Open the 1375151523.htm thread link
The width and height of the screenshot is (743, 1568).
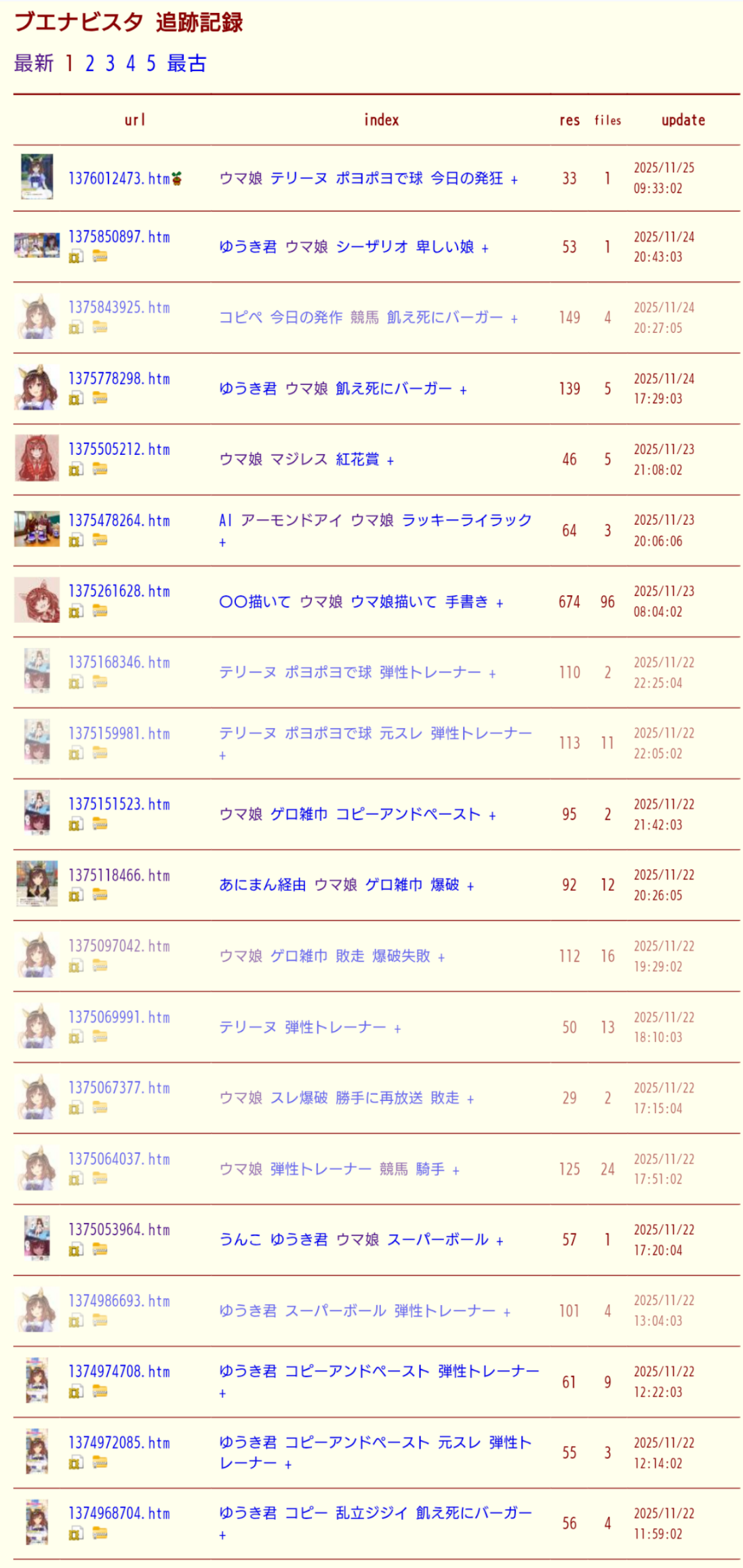click(119, 805)
